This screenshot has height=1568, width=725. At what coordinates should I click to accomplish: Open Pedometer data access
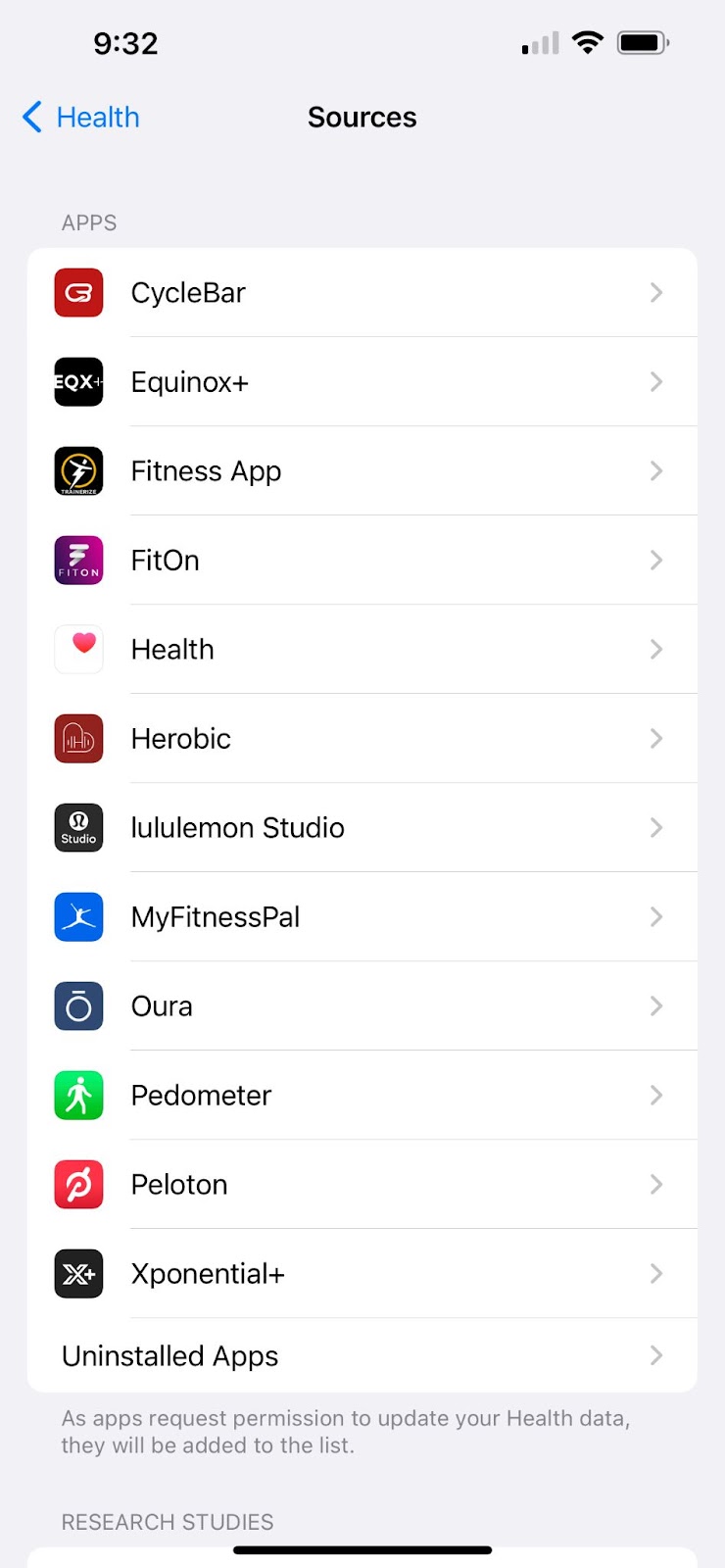pos(362,1096)
